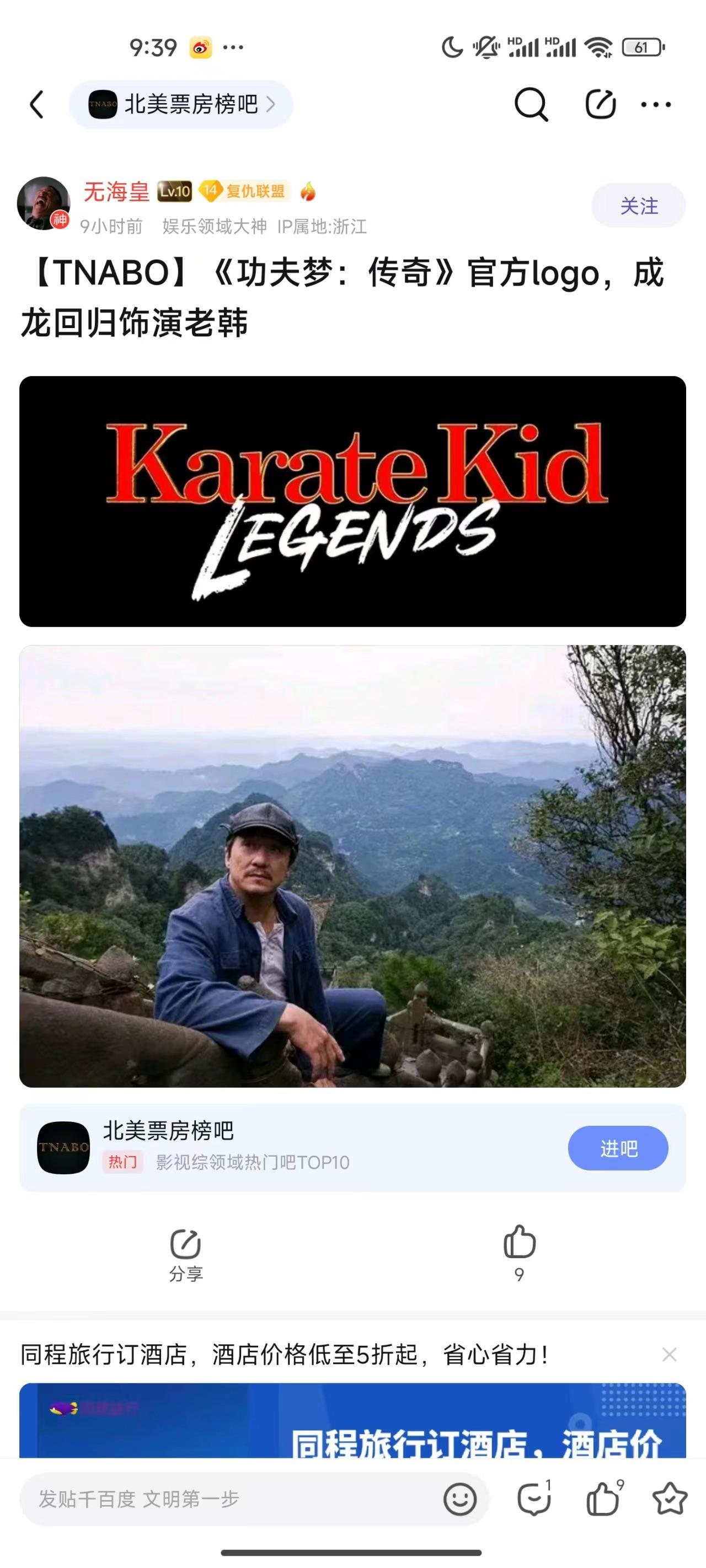Open the mountain photo of the man
The width and height of the screenshot is (706, 1568).
[352, 866]
